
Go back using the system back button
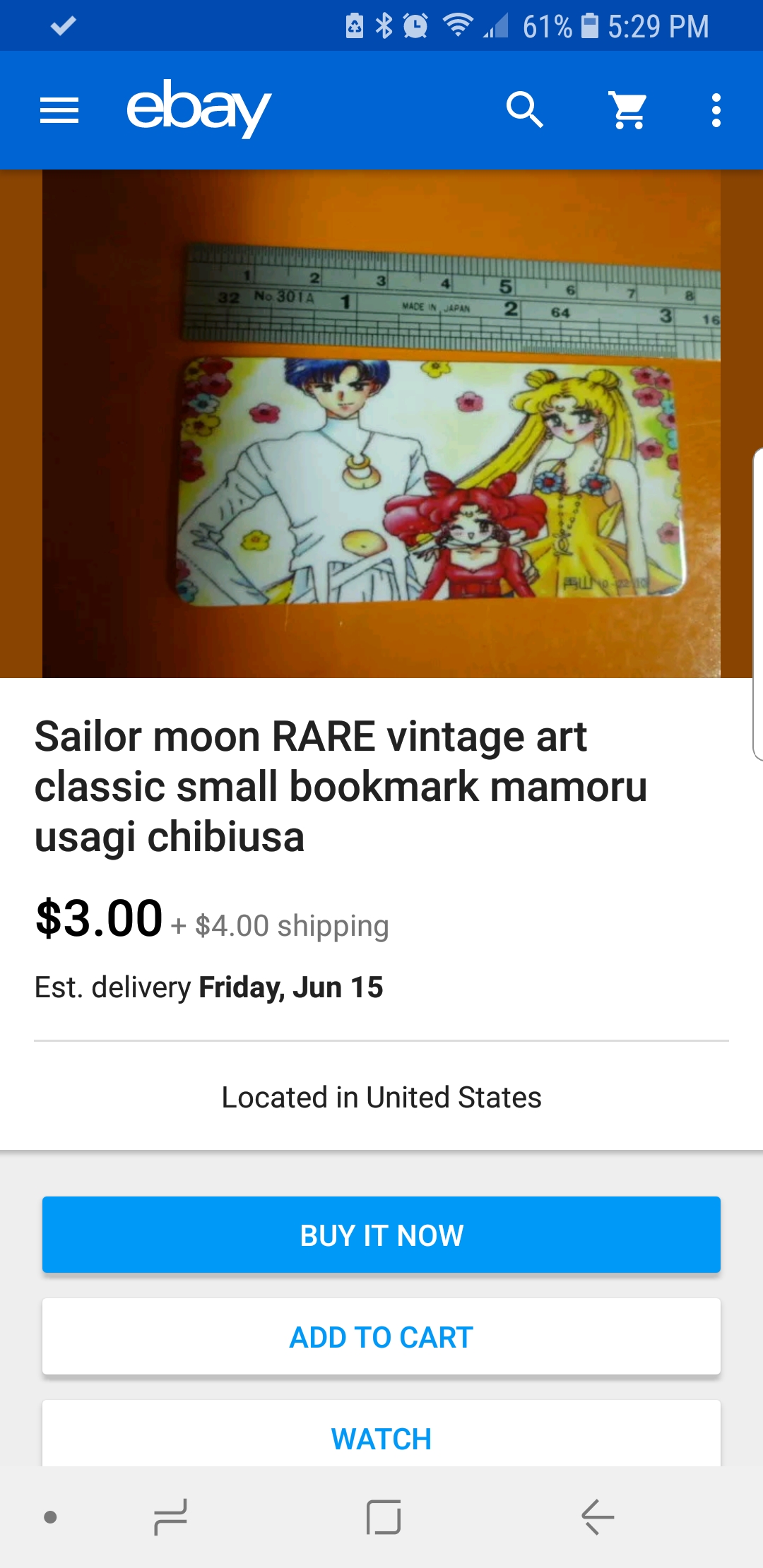tap(598, 1517)
